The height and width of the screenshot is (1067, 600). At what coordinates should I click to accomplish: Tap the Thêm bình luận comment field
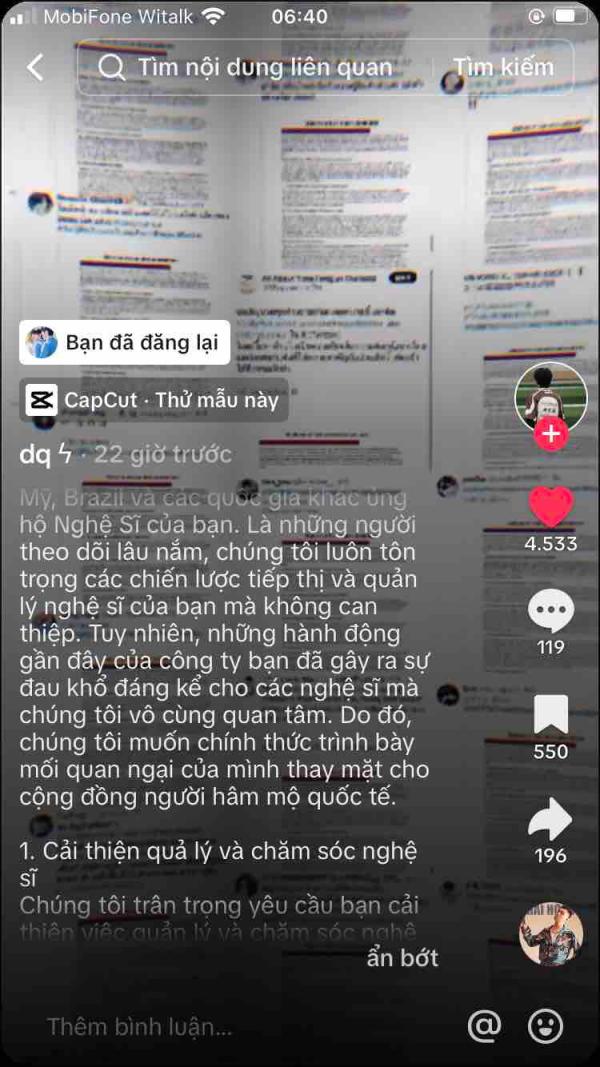pos(140,1026)
